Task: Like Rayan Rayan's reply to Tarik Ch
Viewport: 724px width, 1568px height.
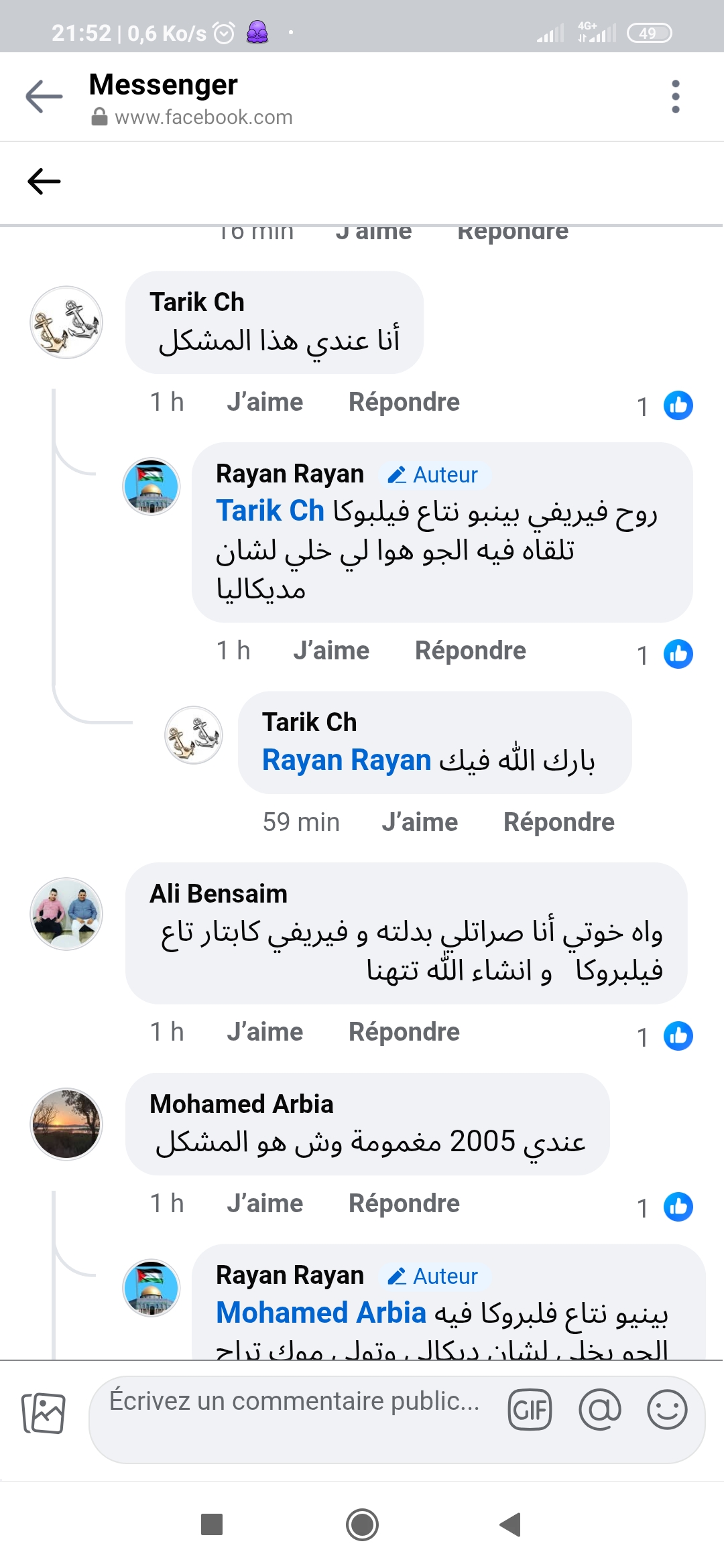Action: pos(331,651)
